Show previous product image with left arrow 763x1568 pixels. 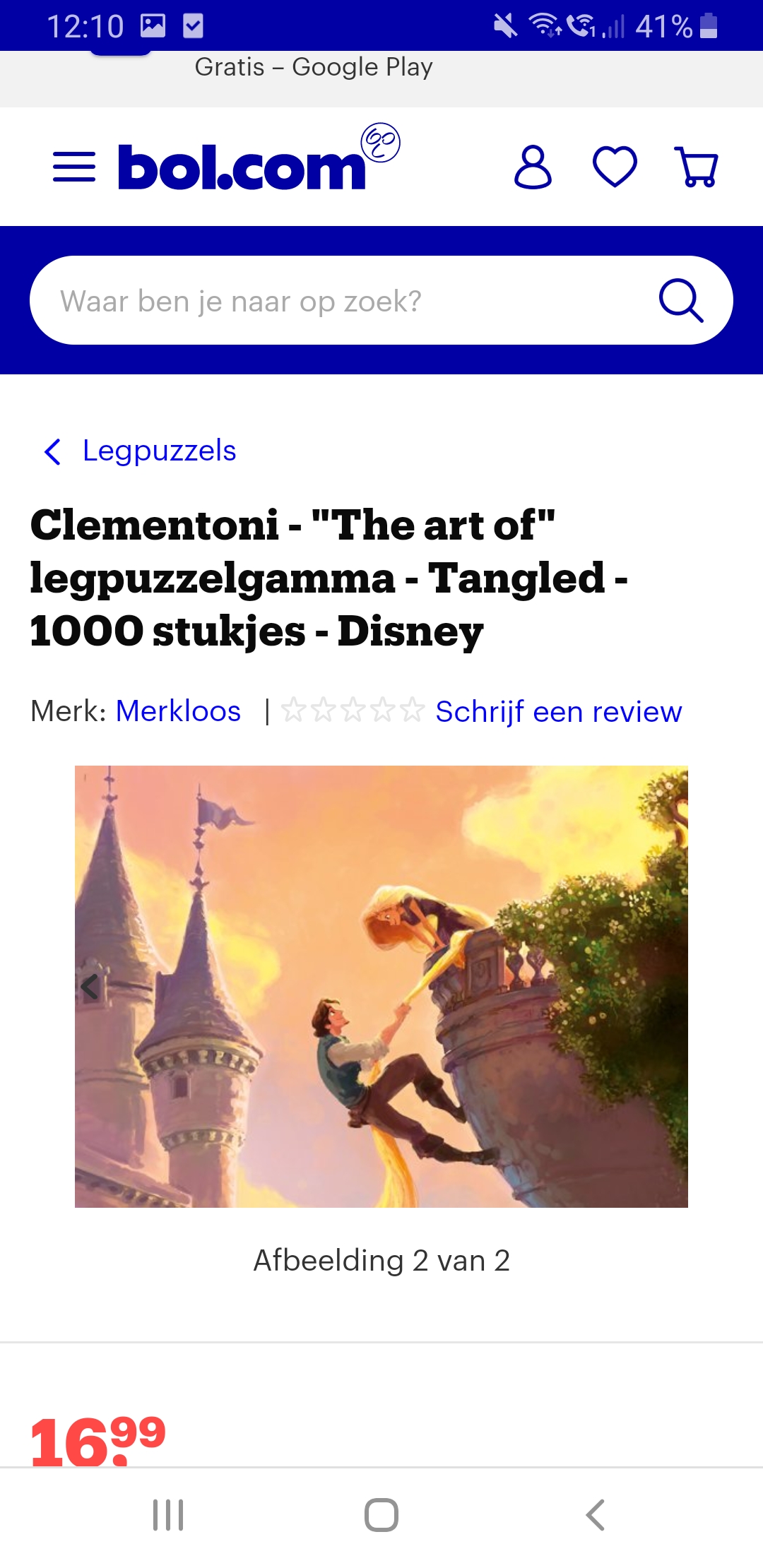tap(90, 987)
